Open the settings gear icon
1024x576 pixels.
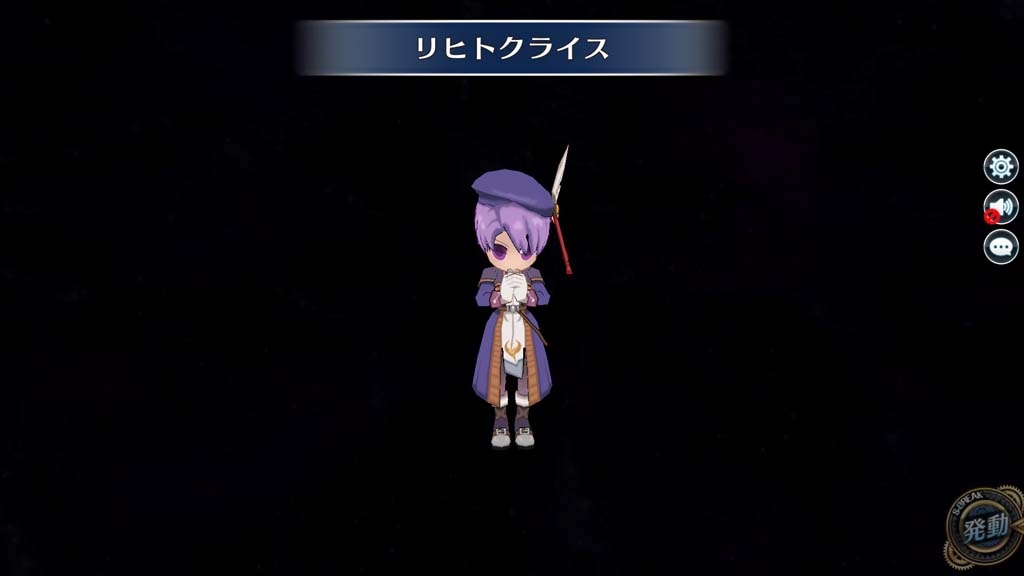[x=1000, y=166]
